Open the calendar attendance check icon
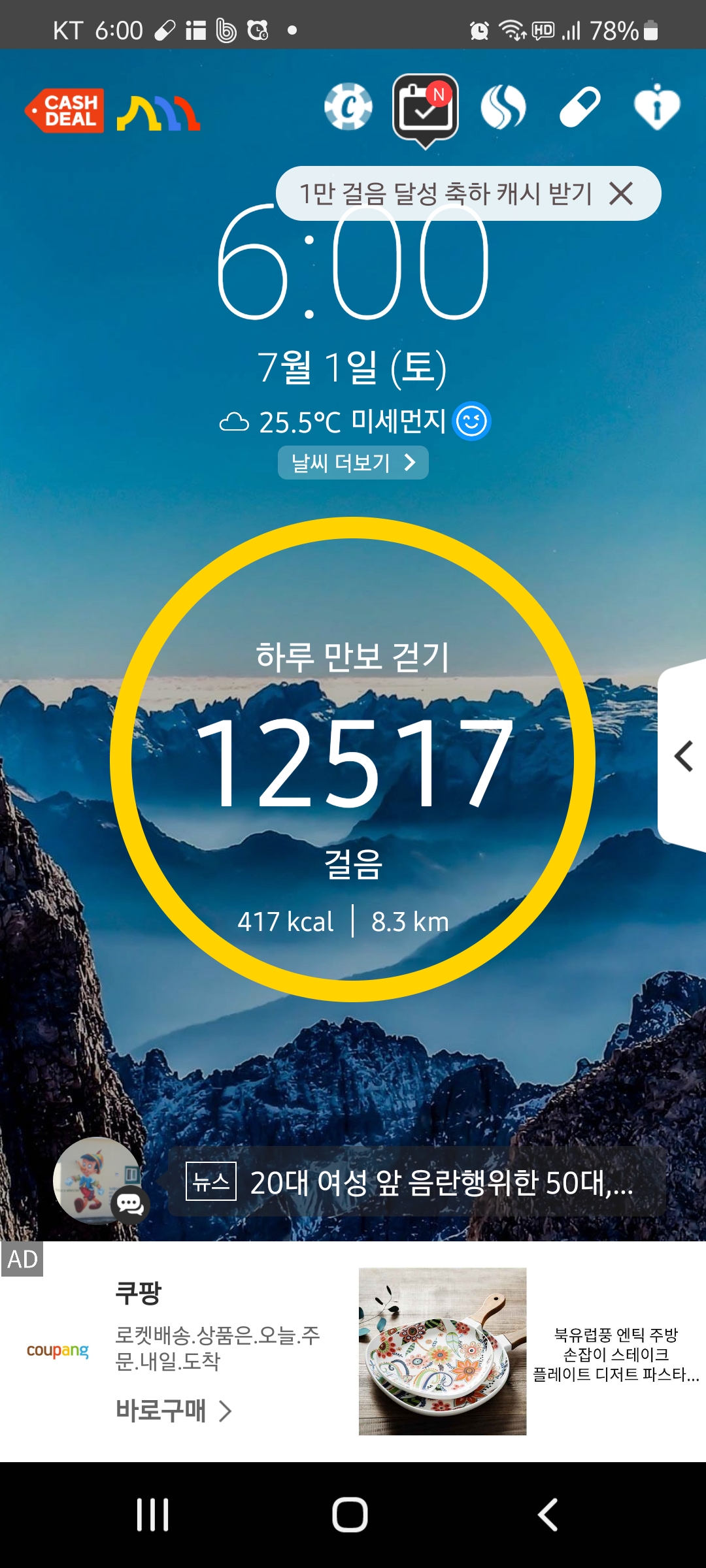Screen dimensions: 706x1568 (x=425, y=106)
